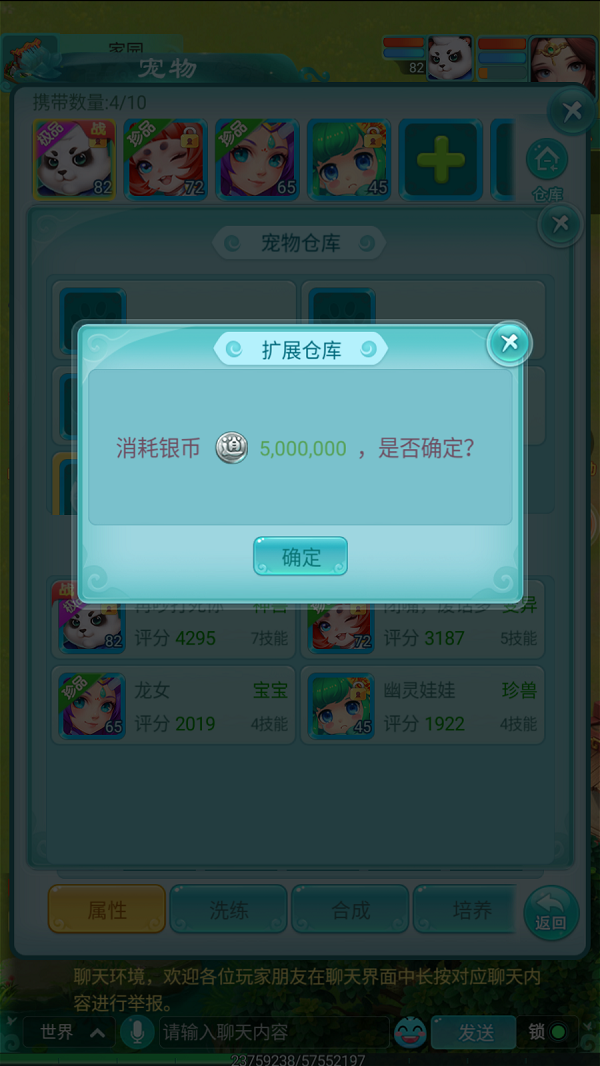This screenshot has width=600, height=1066.
Task: Send the chat message with 发送
Action: click(x=475, y=1032)
